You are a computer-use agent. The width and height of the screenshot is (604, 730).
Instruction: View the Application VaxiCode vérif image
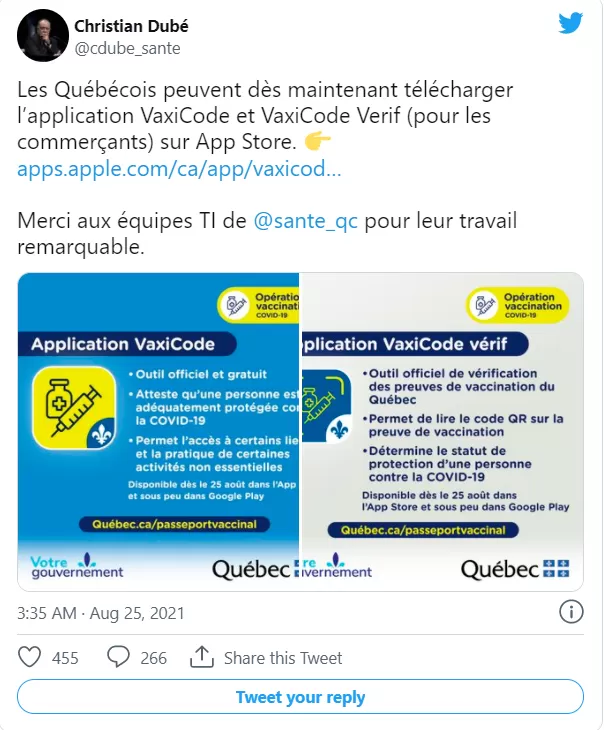point(442,432)
